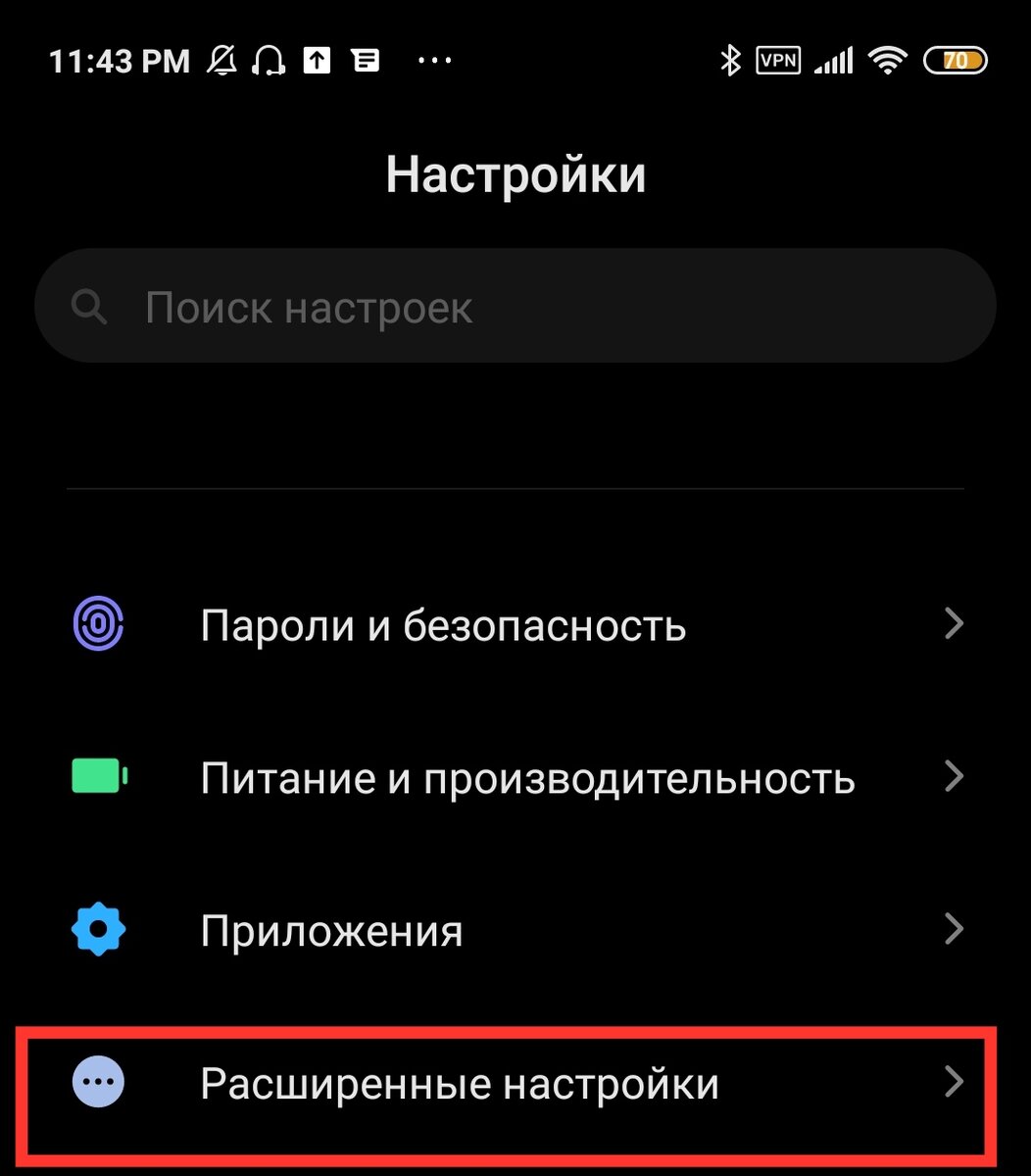This screenshot has width=1031, height=1176.
Task: Open the Приложения row
Action: (x=515, y=930)
